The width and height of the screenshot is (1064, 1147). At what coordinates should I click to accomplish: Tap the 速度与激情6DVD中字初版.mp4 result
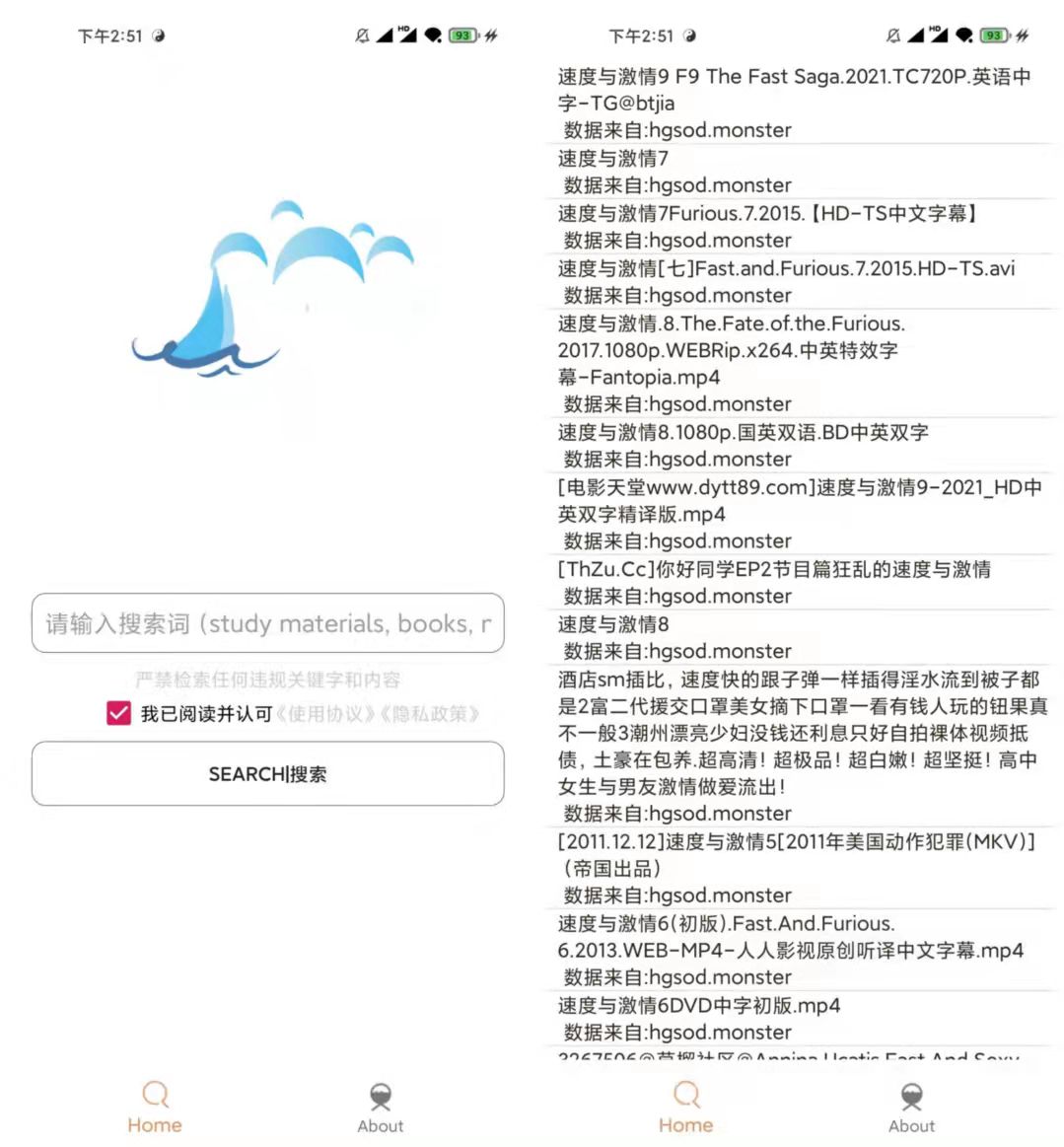(x=699, y=1006)
